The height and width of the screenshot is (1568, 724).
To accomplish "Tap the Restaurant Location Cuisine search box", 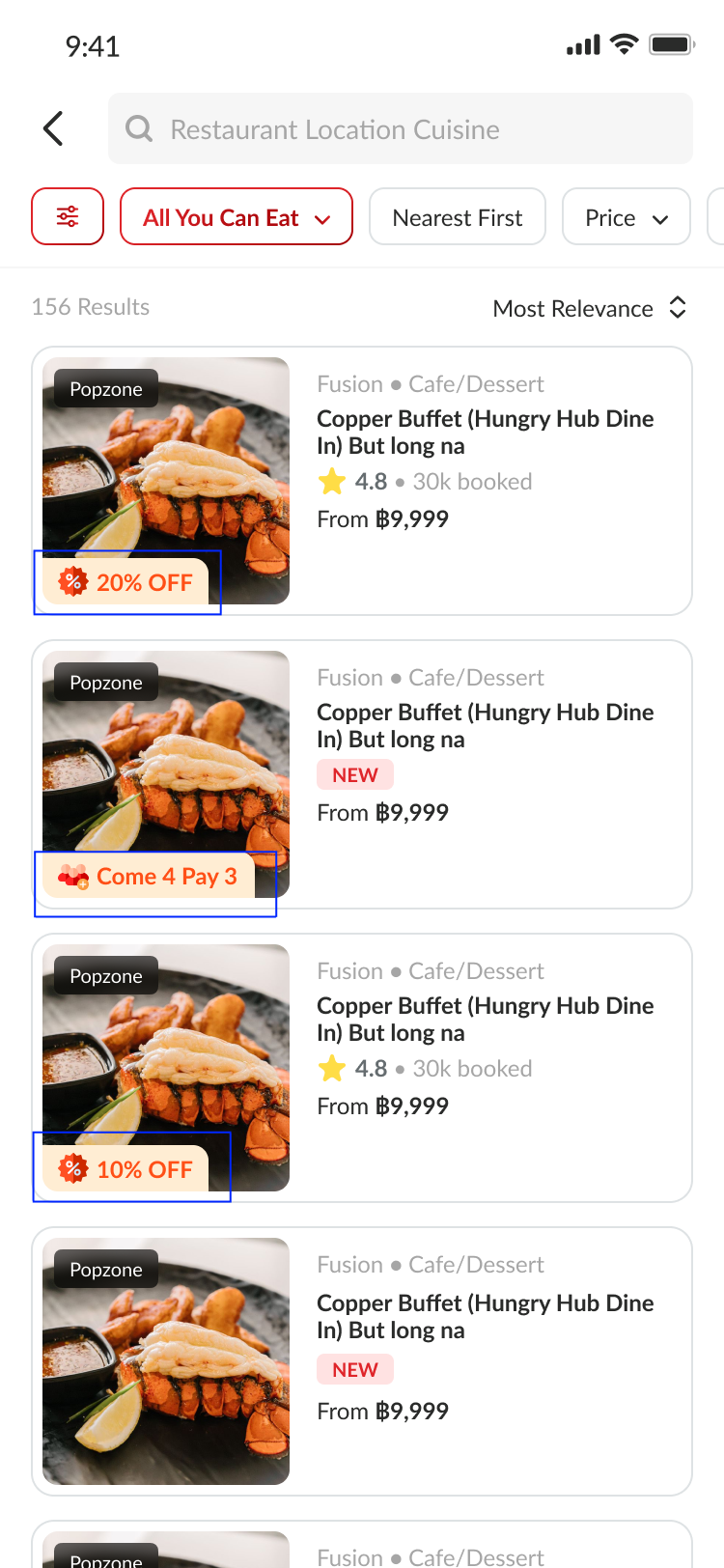I will pyautogui.click(x=400, y=128).
